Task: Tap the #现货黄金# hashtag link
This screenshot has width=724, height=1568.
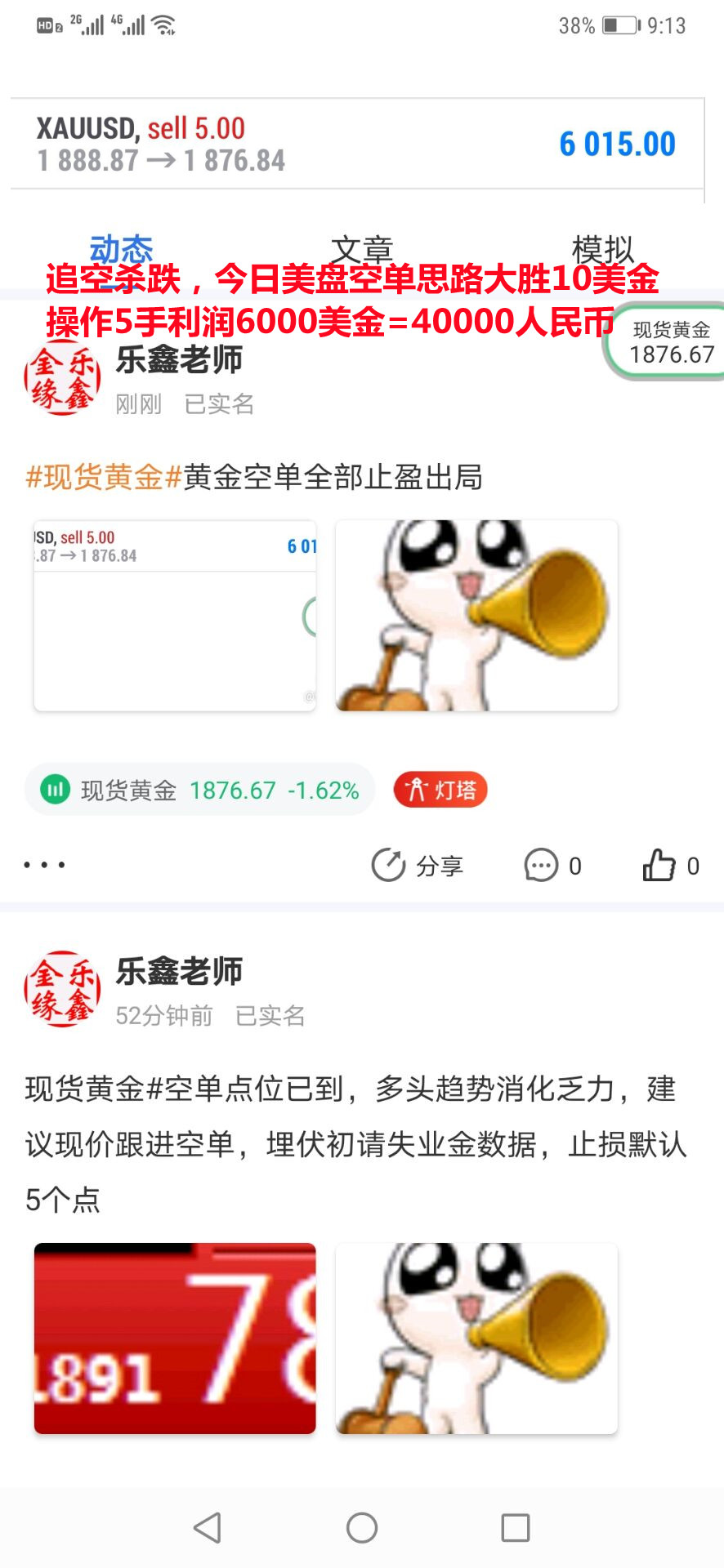Action: tap(104, 477)
